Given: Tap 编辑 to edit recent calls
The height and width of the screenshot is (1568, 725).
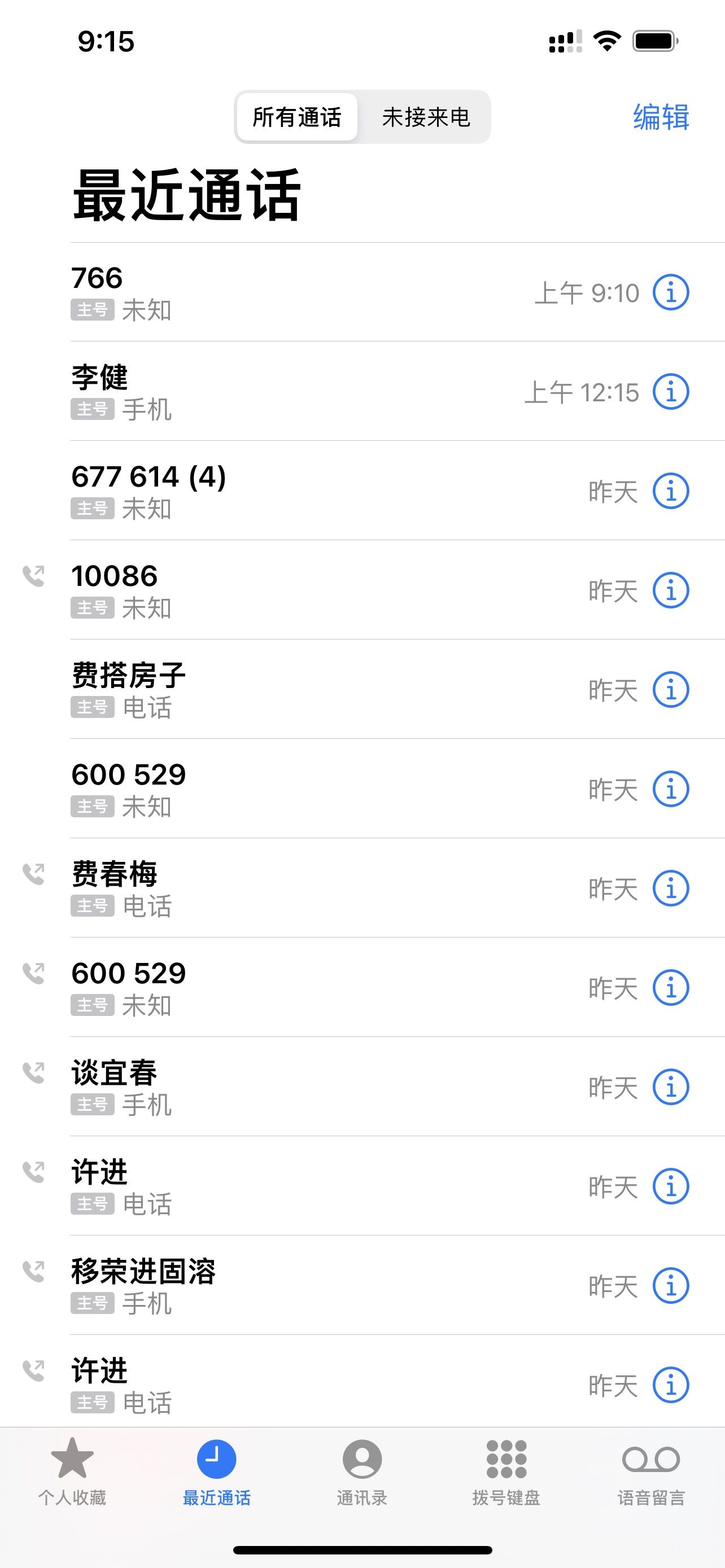Looking at the screenshot, I should pyautogui.click(x=661, y=117).
